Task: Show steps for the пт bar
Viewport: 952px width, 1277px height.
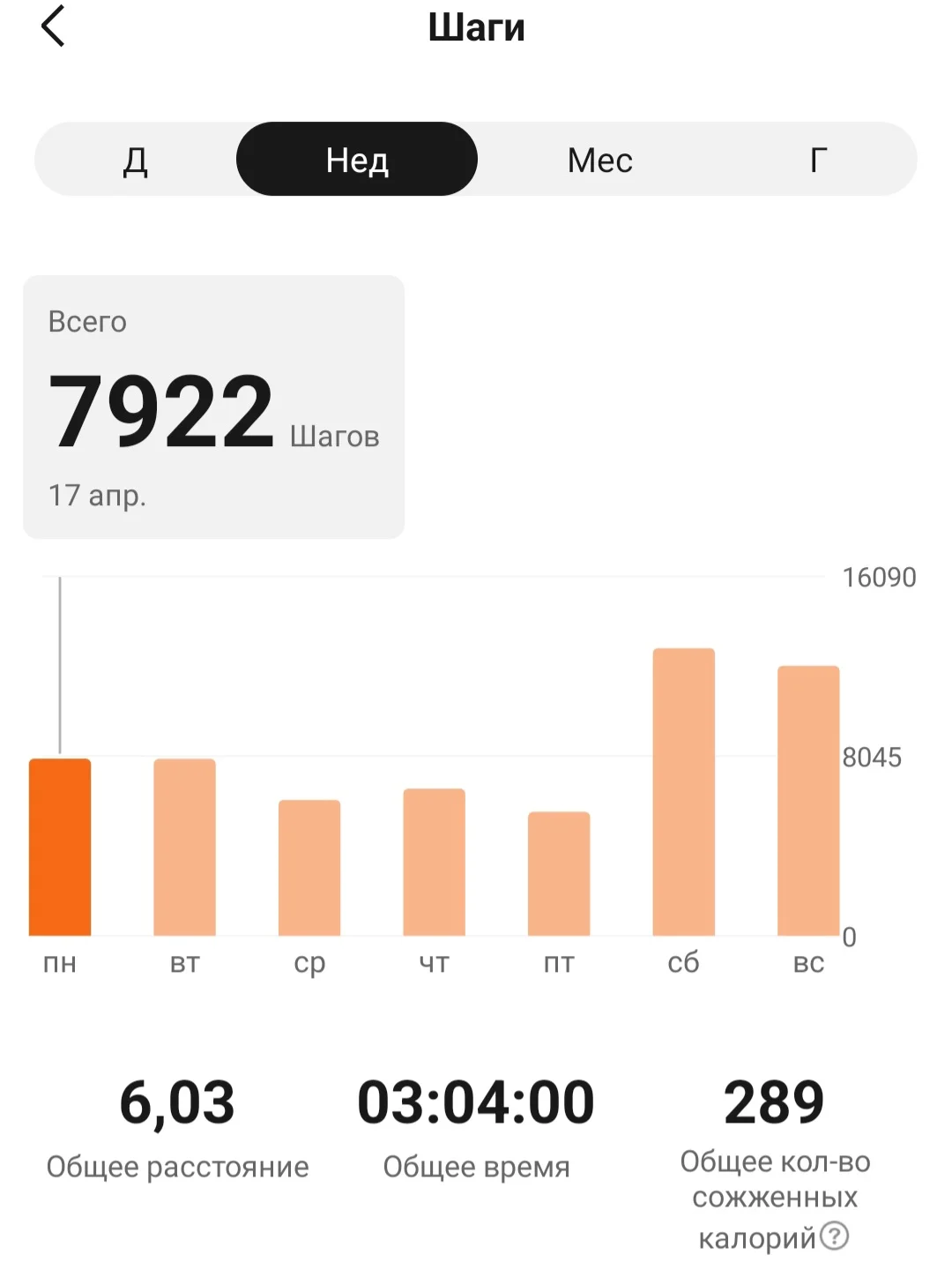Action: 559,873
